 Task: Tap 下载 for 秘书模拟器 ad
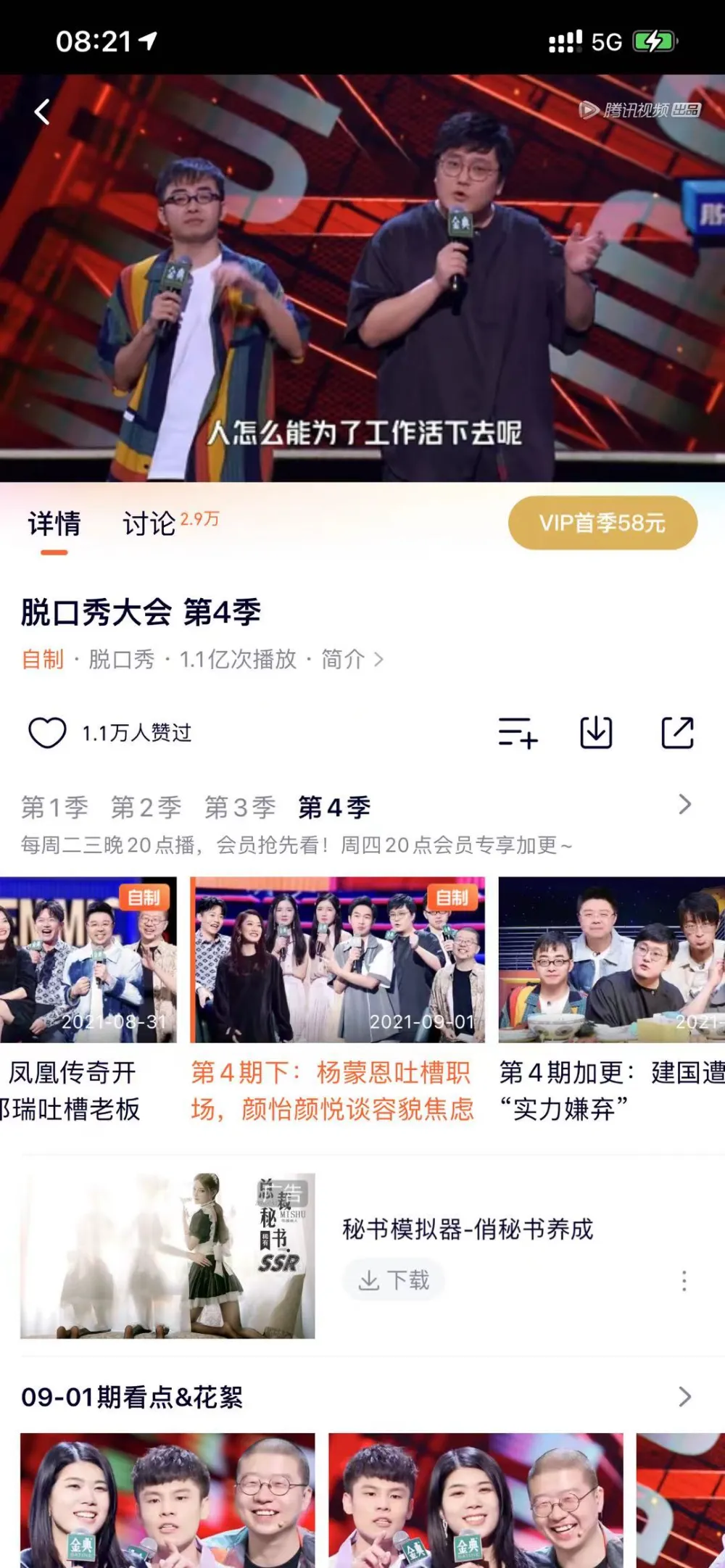[394, 1280]
